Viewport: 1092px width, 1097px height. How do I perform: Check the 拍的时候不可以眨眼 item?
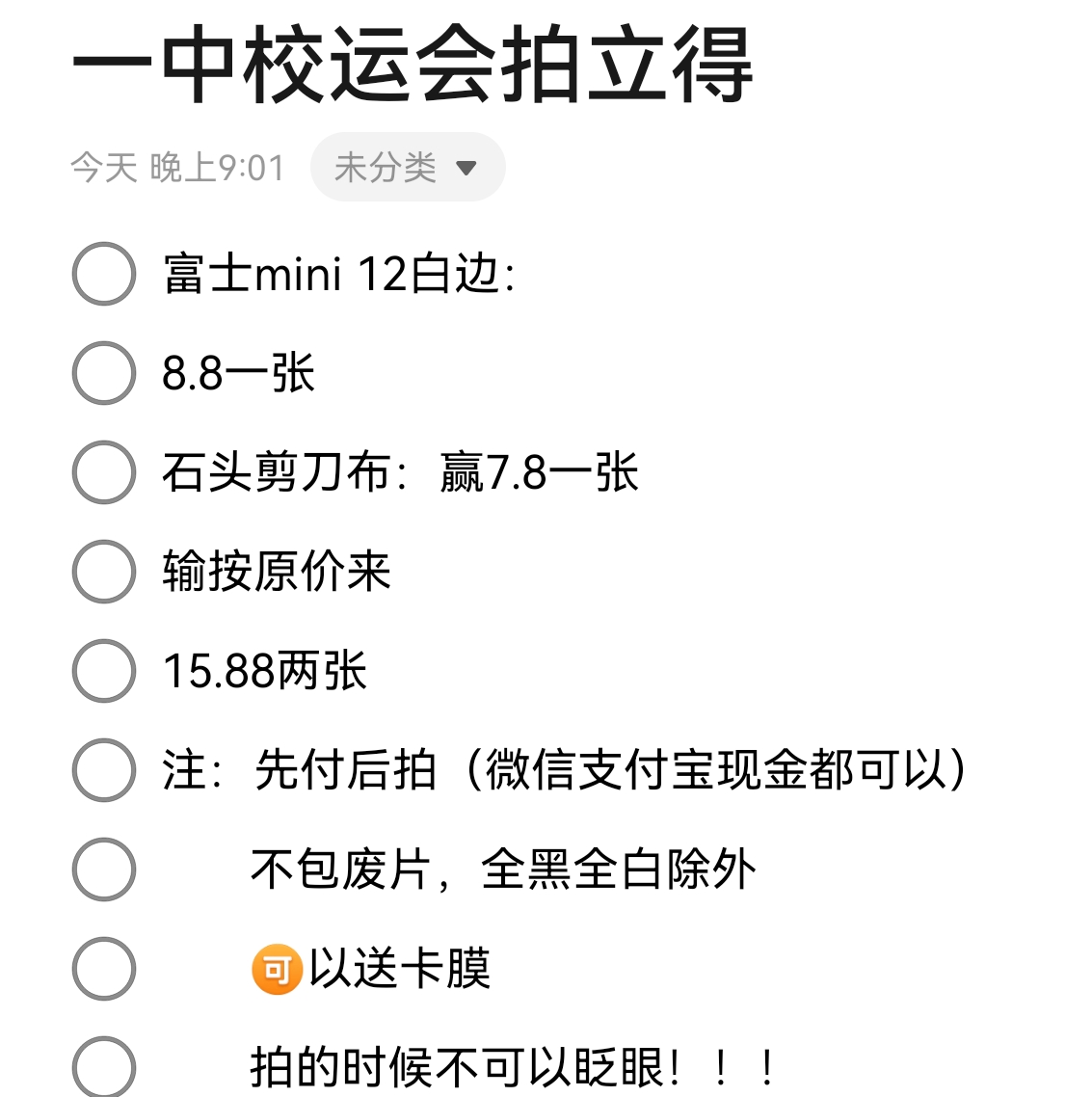click(103, 1068)
